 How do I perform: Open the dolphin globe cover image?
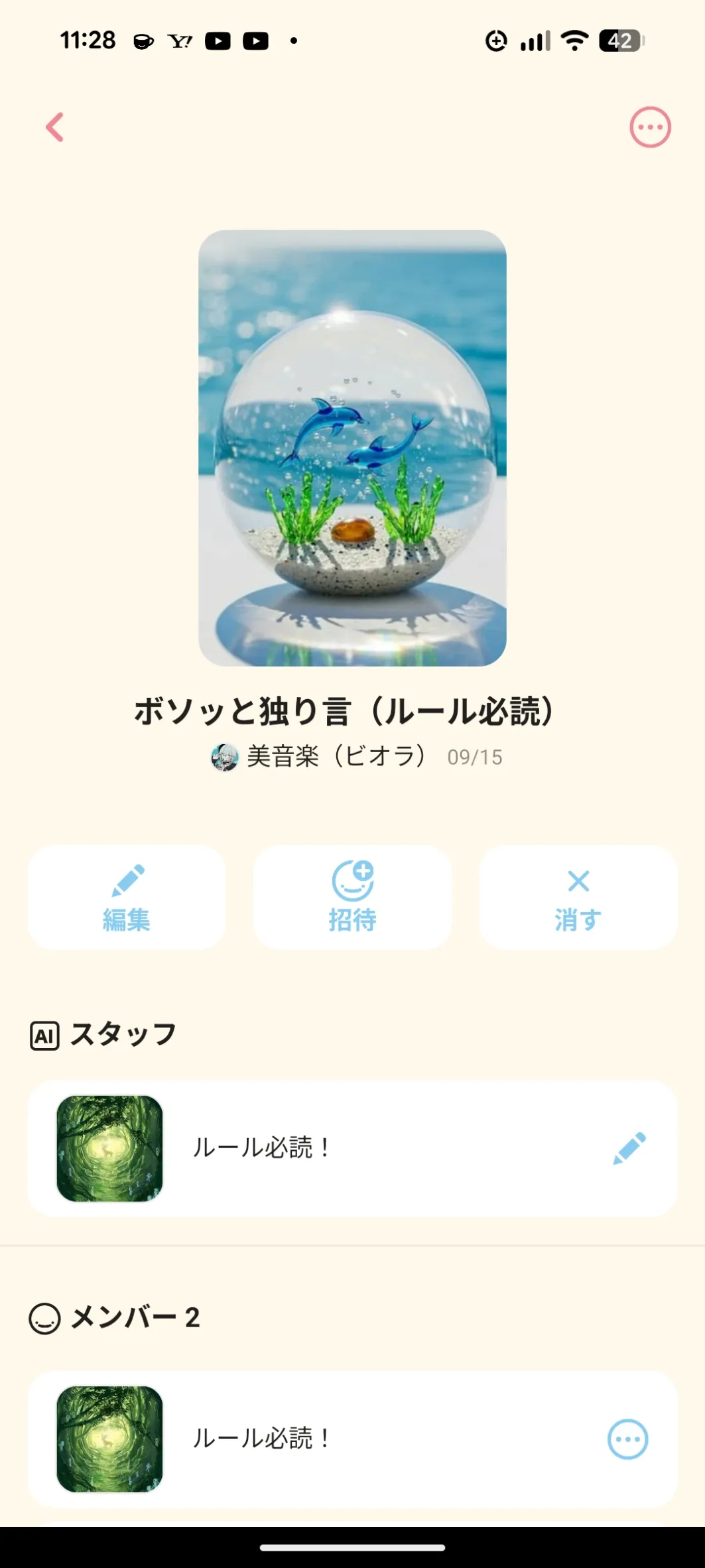(x=352, y=448)
